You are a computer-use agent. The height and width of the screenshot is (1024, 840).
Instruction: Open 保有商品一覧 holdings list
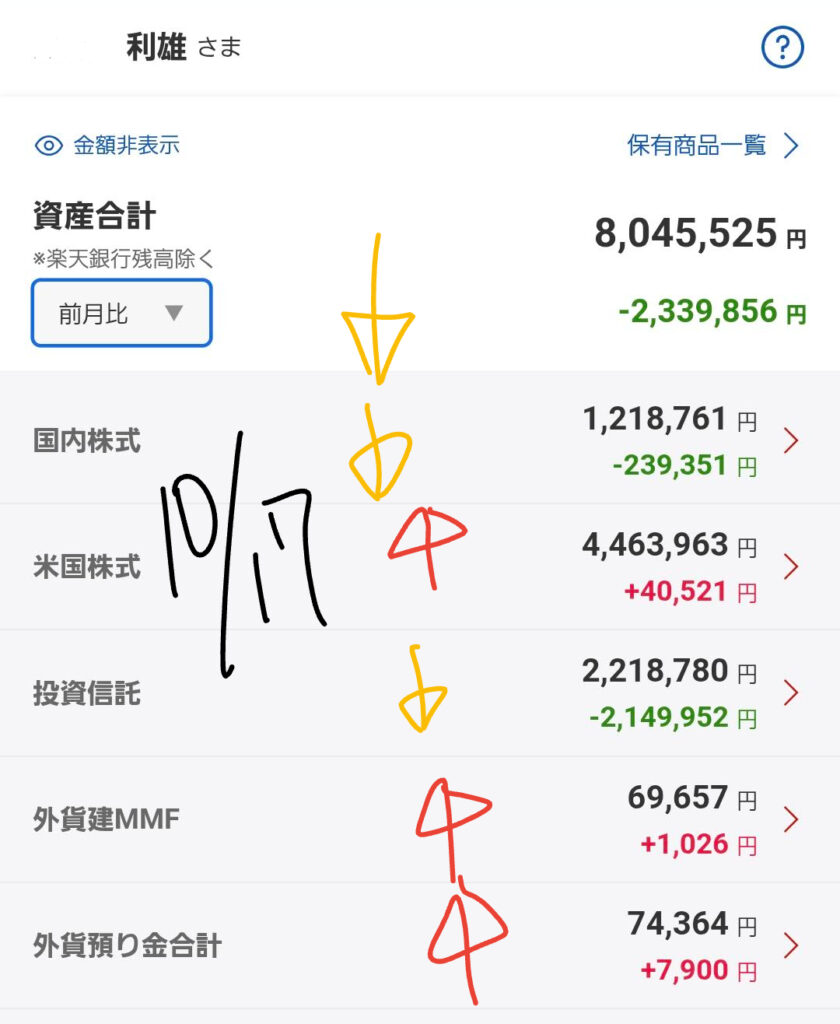(x=713, y=146)
